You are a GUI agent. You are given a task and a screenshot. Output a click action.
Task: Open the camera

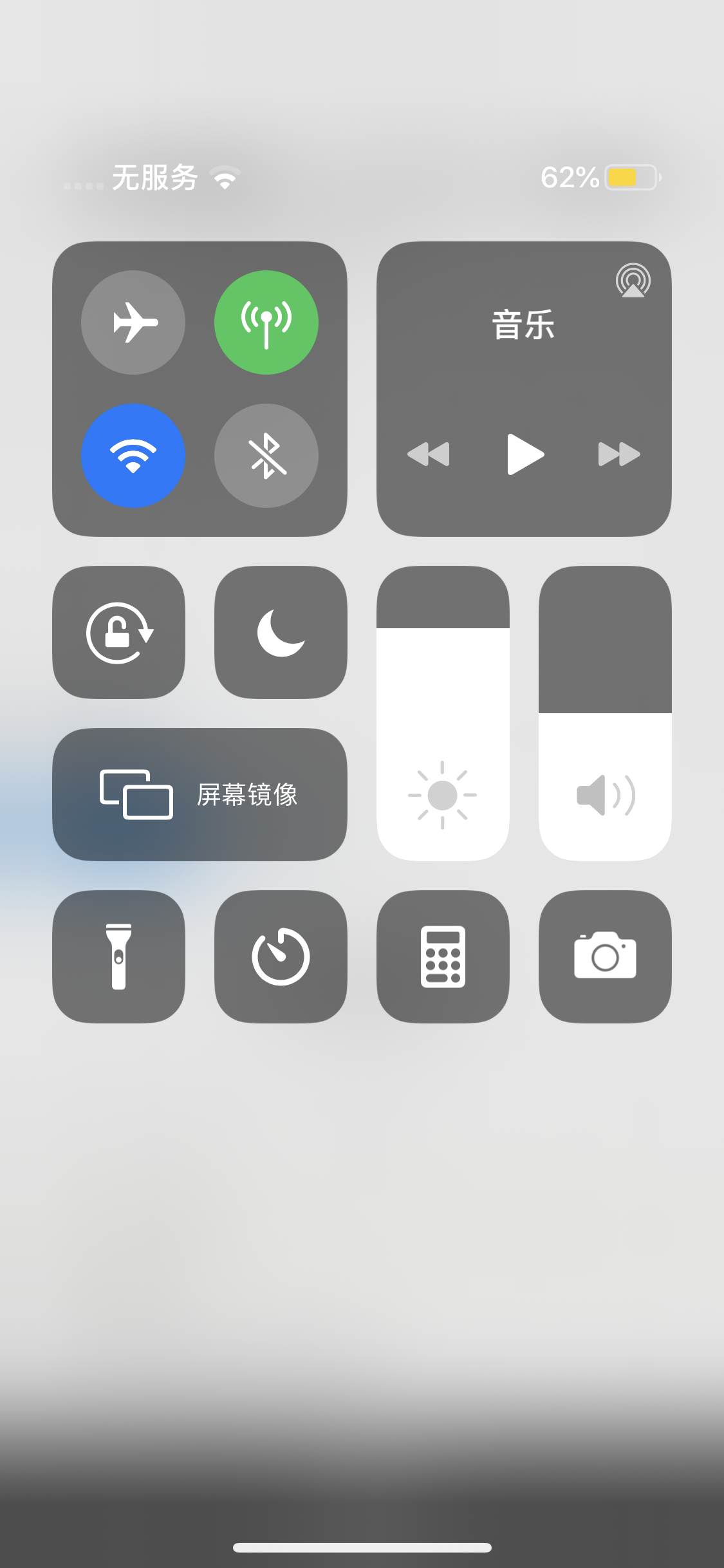[x=605, y=957]
